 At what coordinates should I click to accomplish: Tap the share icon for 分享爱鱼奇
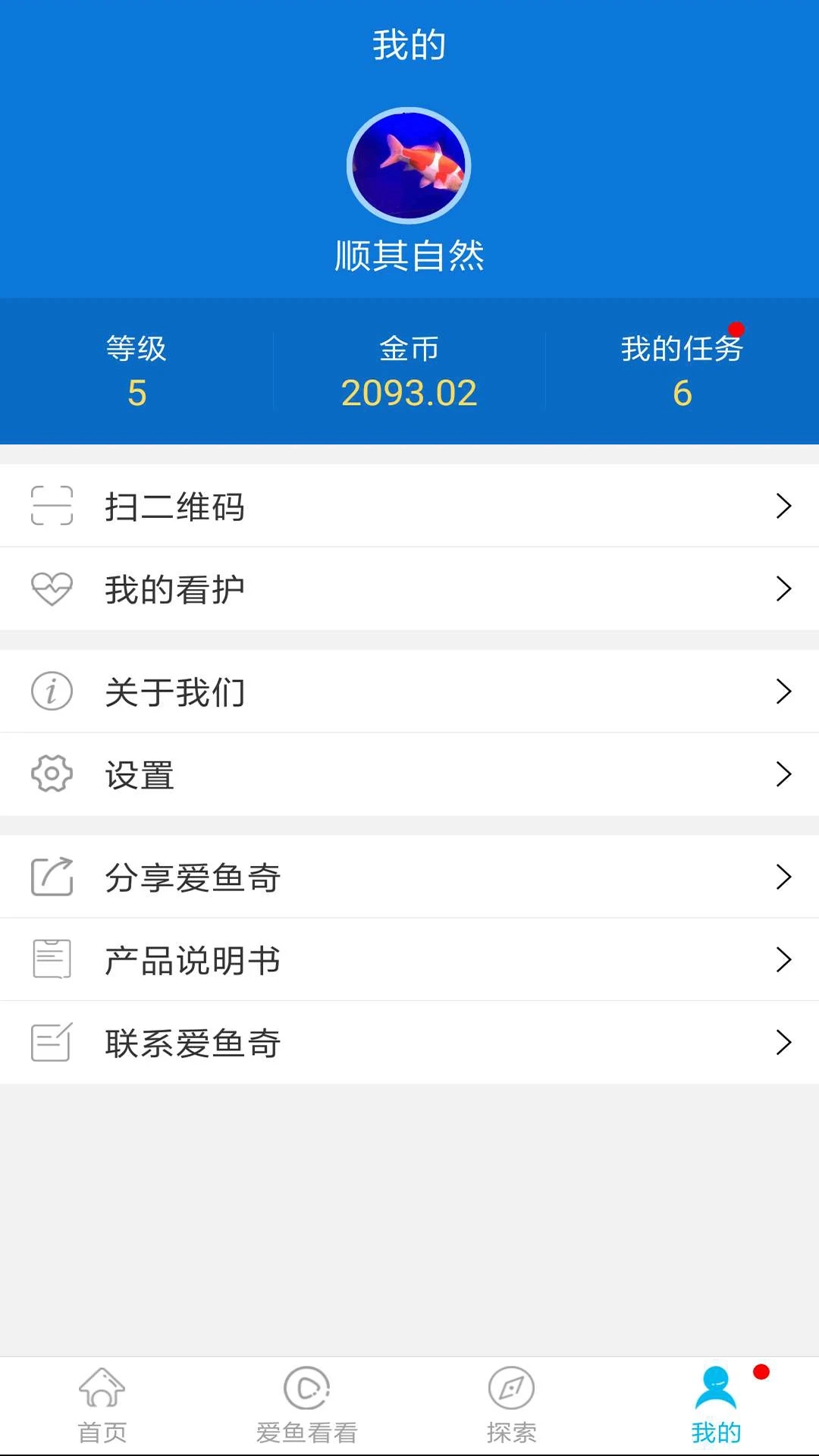50,877
